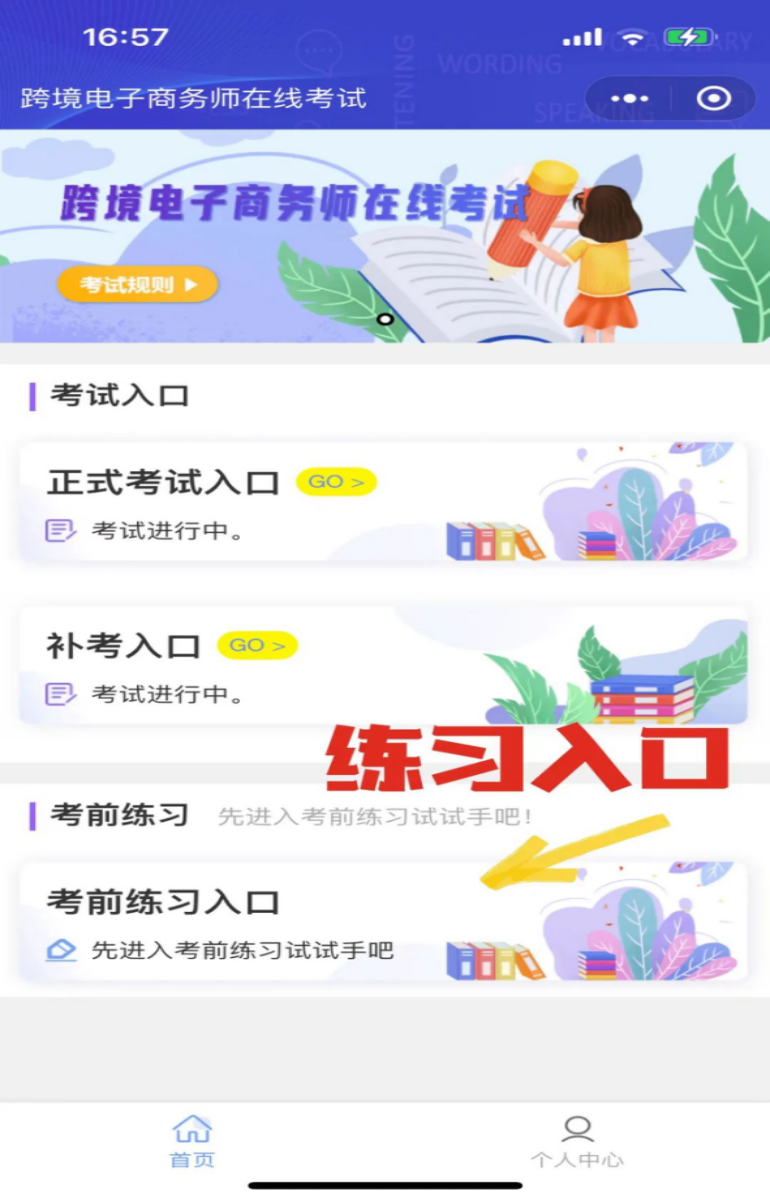Tap GO next to 正式考试入口
770x1201 pixels.
pos(336,482)
